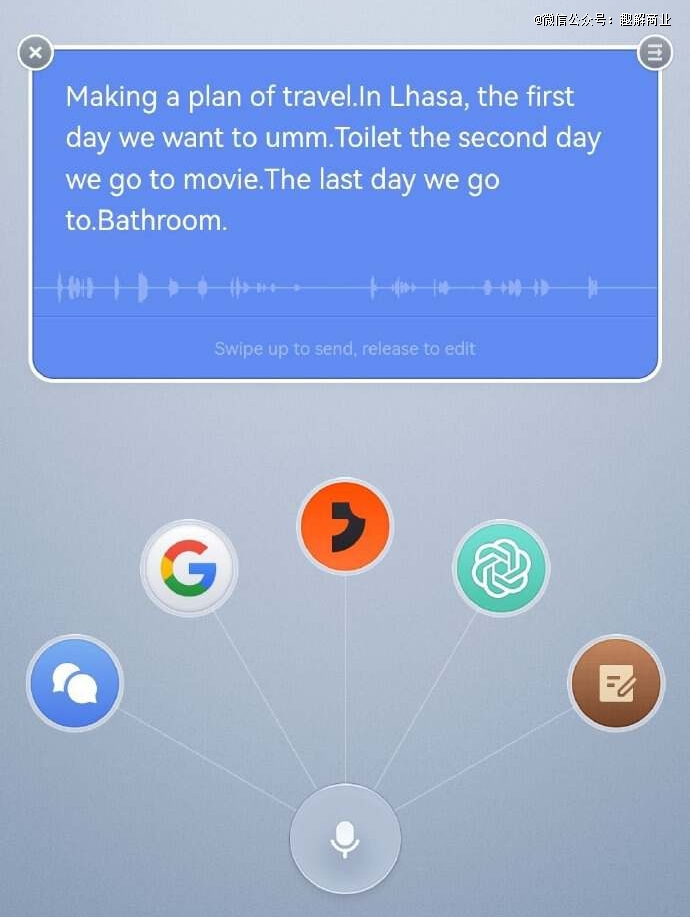The image size is (690, 917).
Task: Search the transcript with Google
Action: (x=189, y=568)
